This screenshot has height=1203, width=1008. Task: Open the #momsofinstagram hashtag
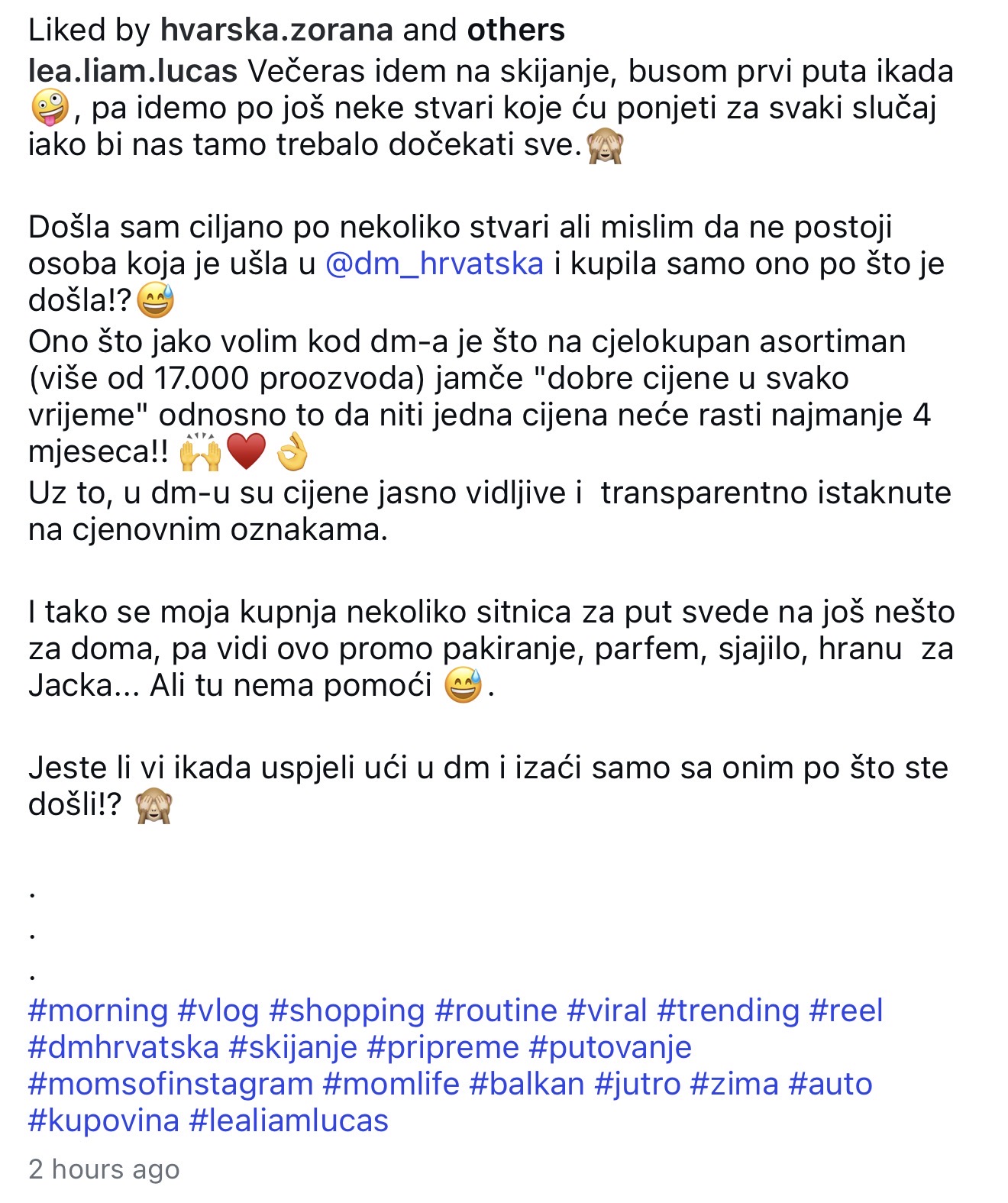pyautogui.click(x=170, y=1083)
